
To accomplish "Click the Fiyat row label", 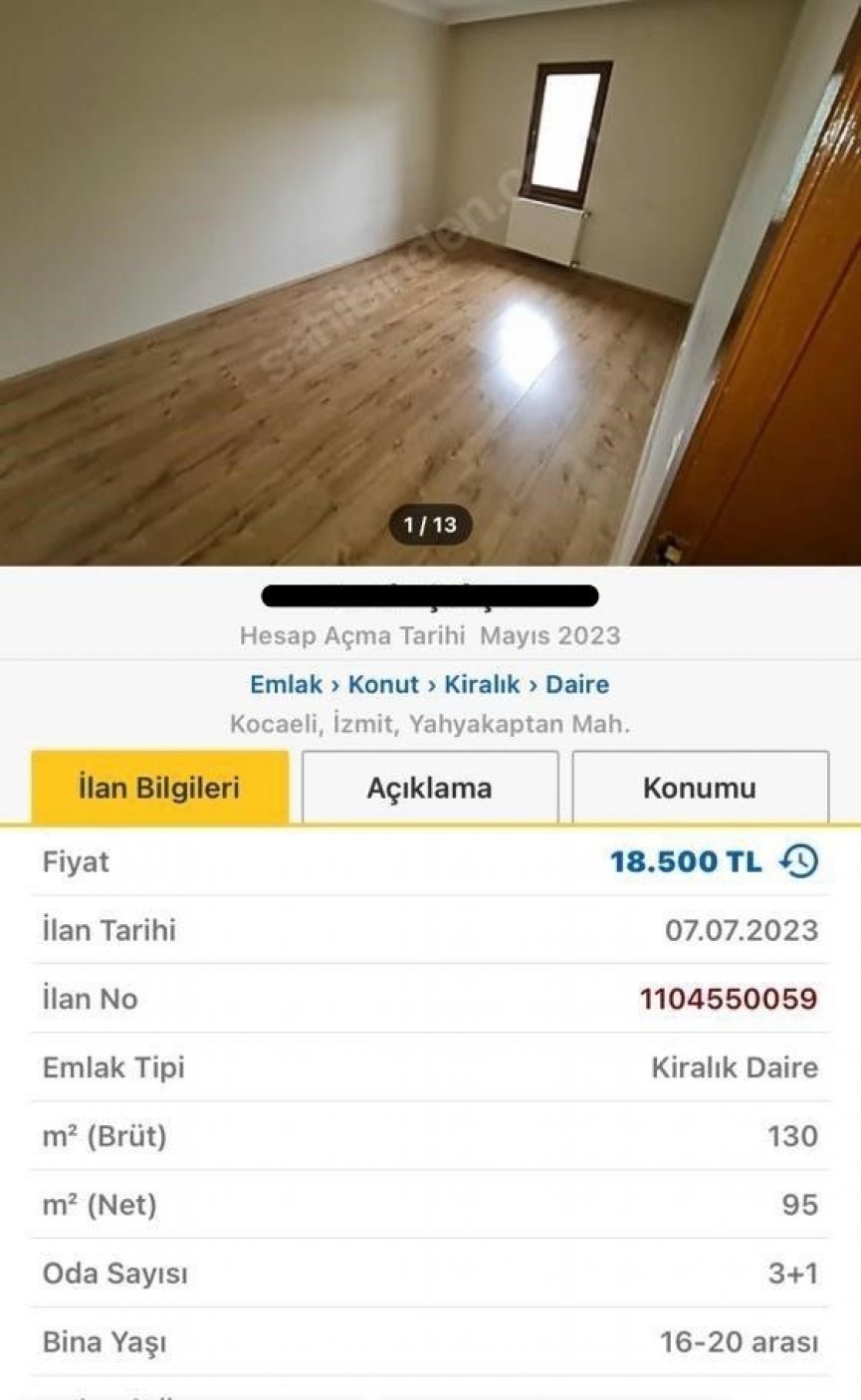I will [77, 862].
